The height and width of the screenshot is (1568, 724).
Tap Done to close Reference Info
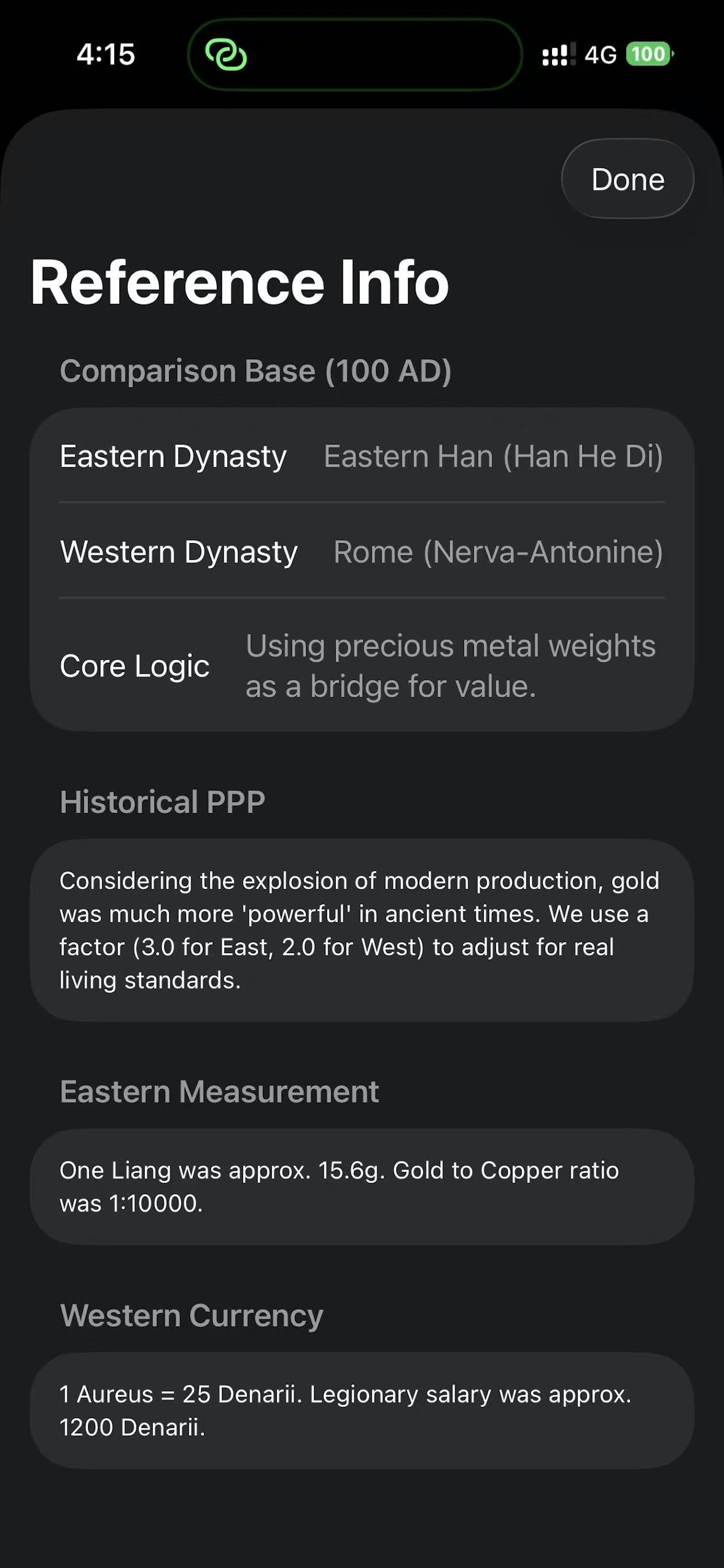[x=627, y=179]
